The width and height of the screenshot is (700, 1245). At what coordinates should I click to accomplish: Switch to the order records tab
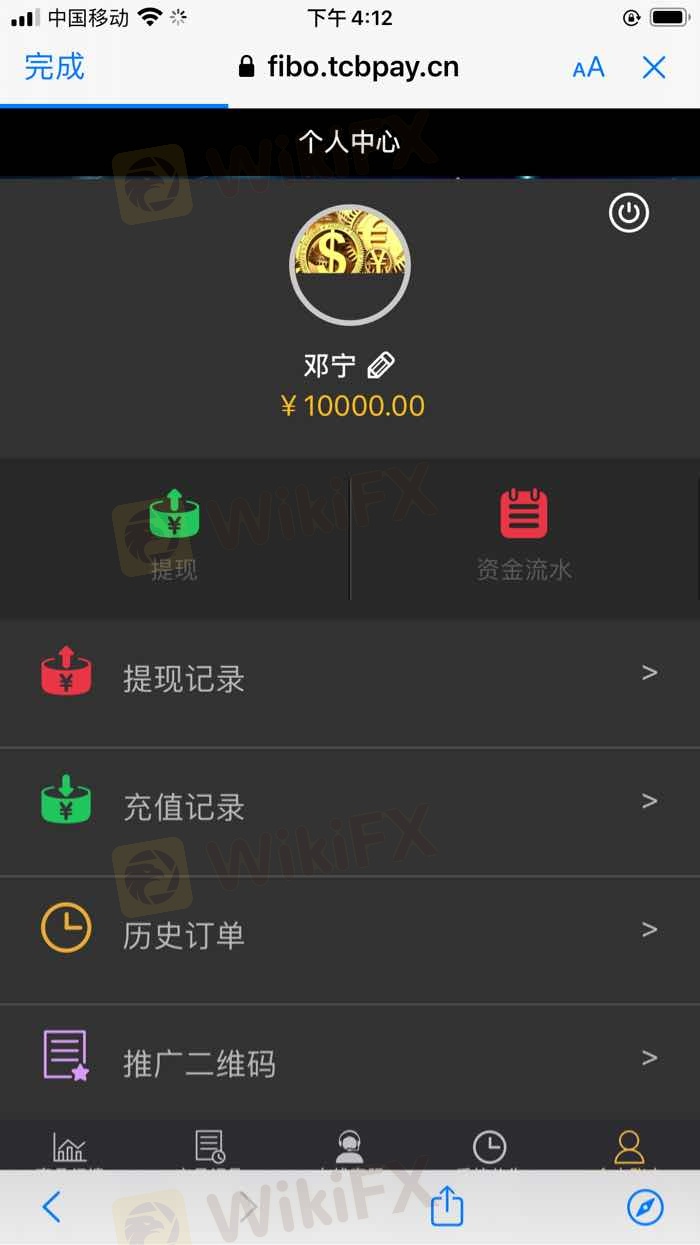210,1148
